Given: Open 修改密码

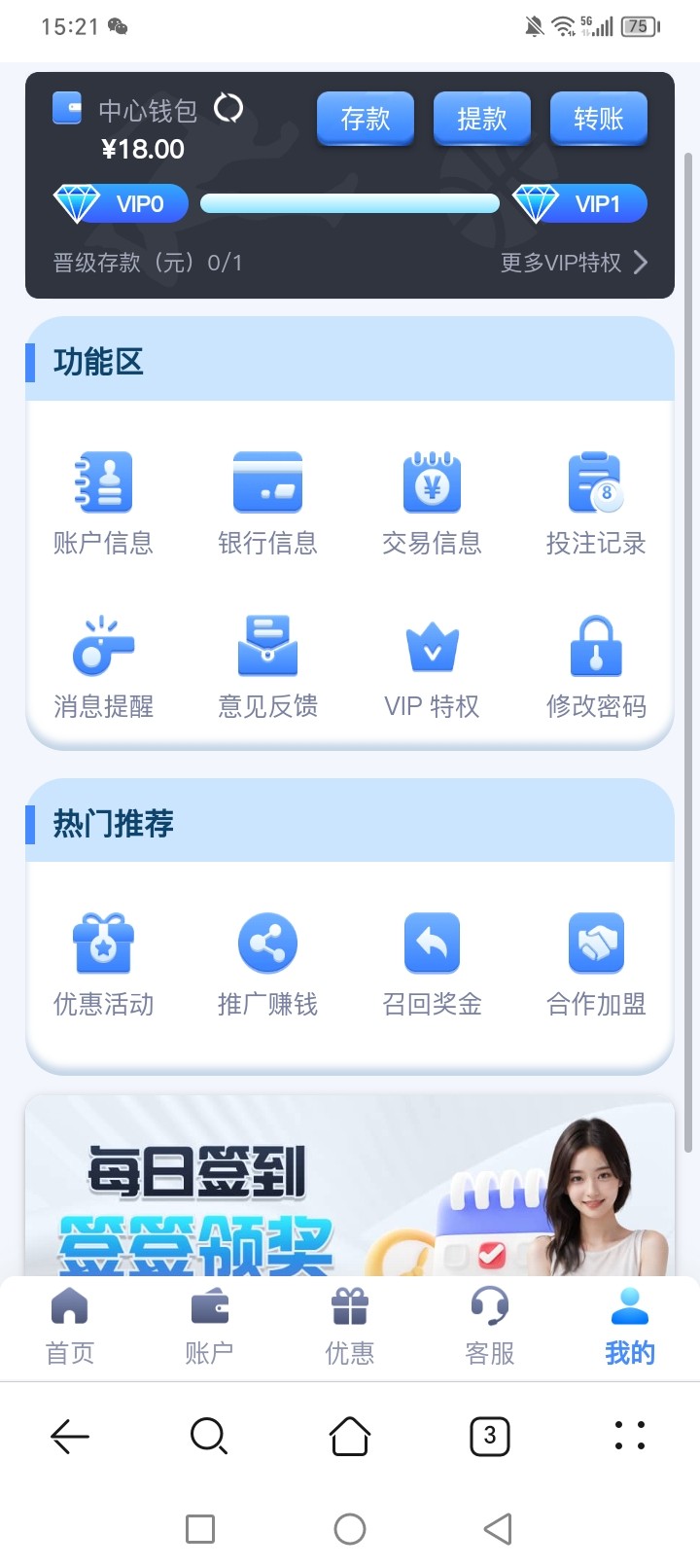Looking at the screenshot, I should click(x=596, y=666).
